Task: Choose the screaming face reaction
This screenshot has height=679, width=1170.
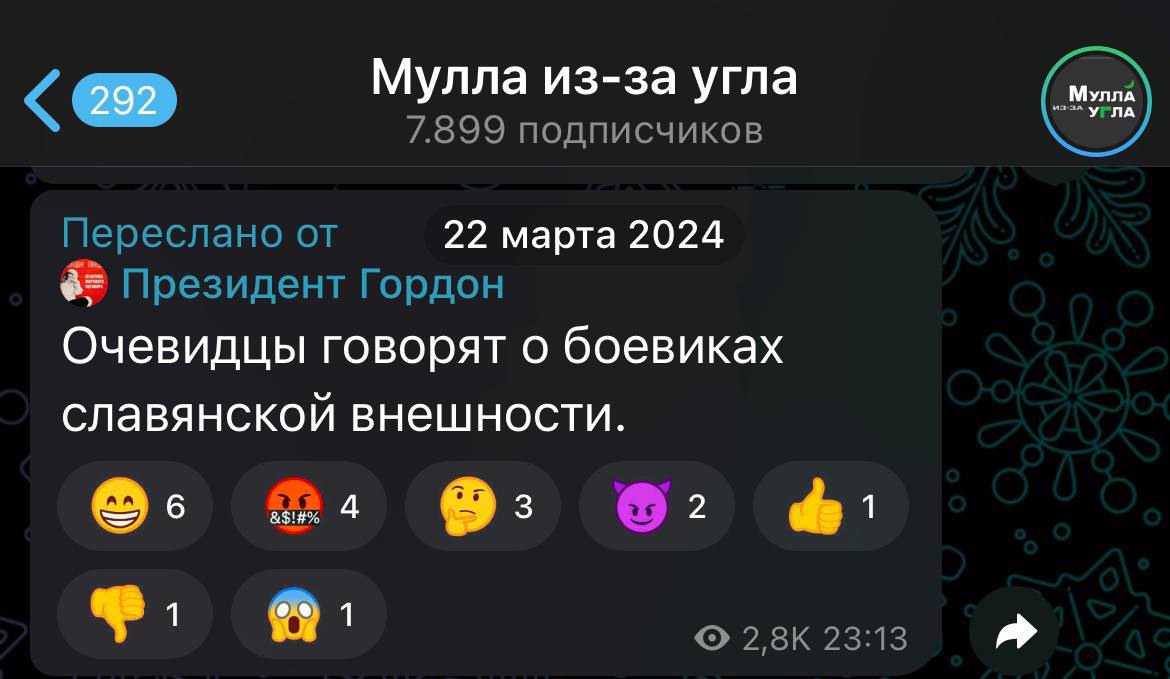Action: coord(308,614)
